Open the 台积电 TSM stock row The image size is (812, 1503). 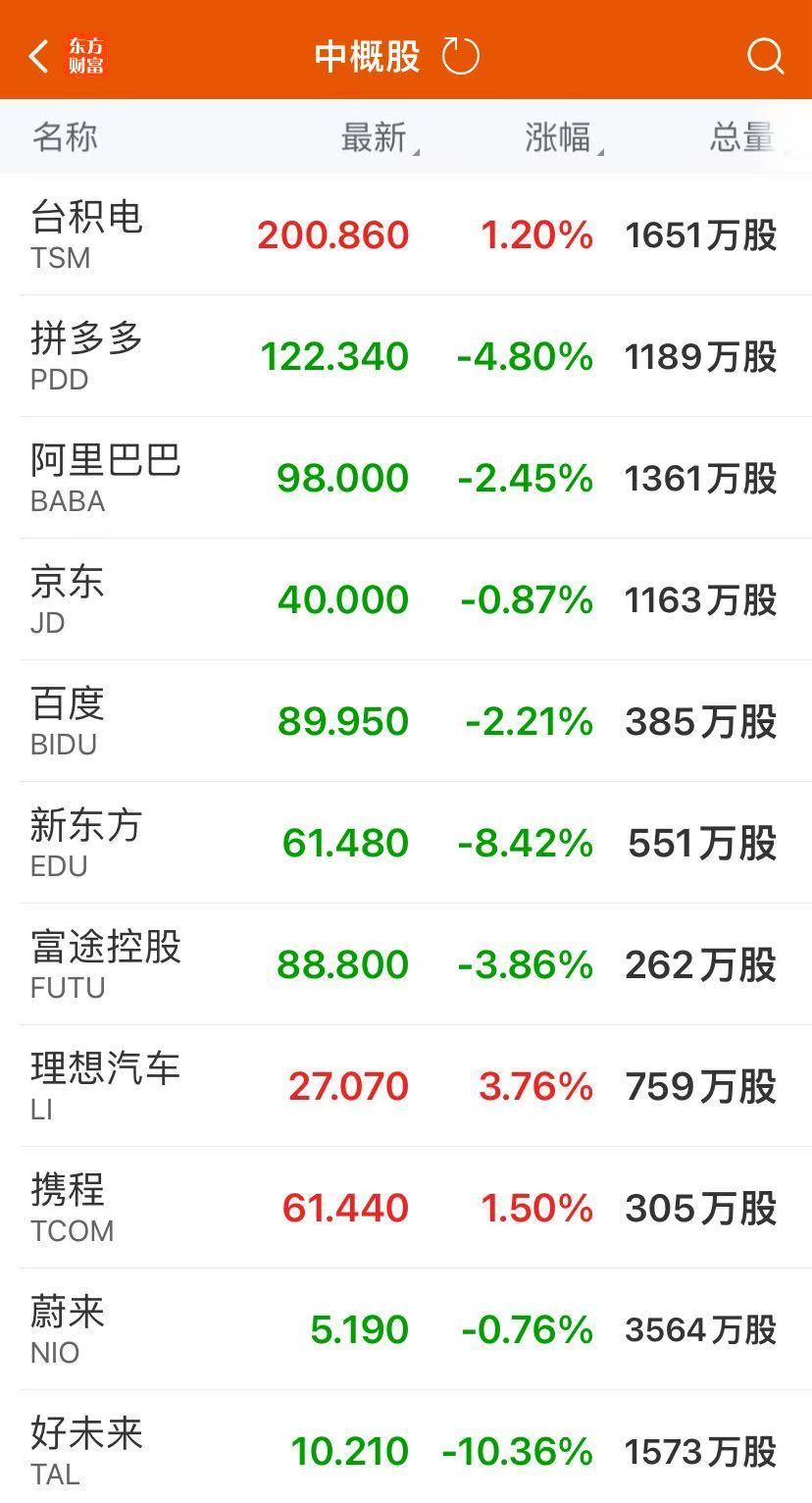click(x=406, y=235)
